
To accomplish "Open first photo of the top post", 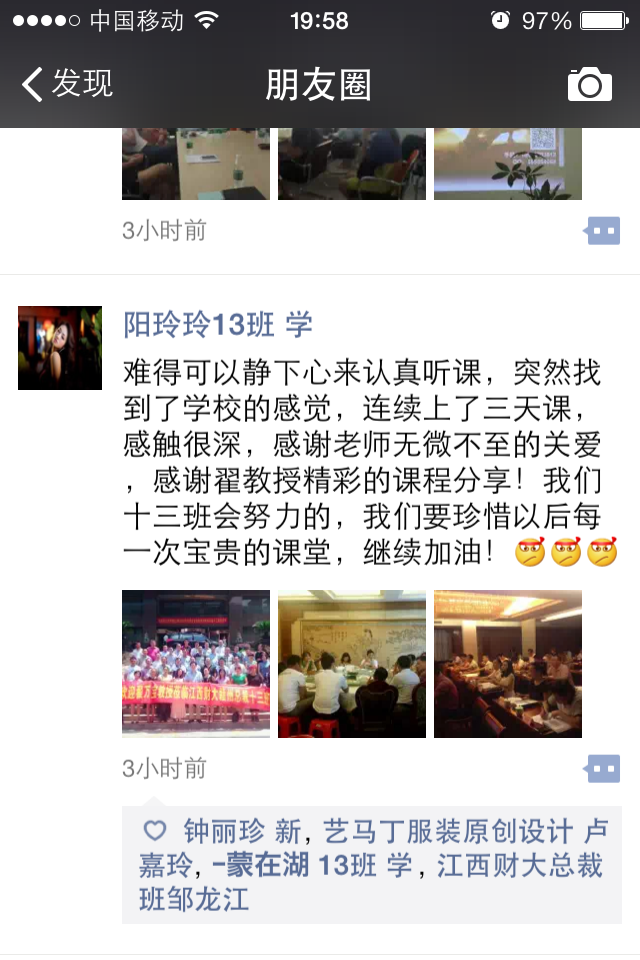I will 196,164.
